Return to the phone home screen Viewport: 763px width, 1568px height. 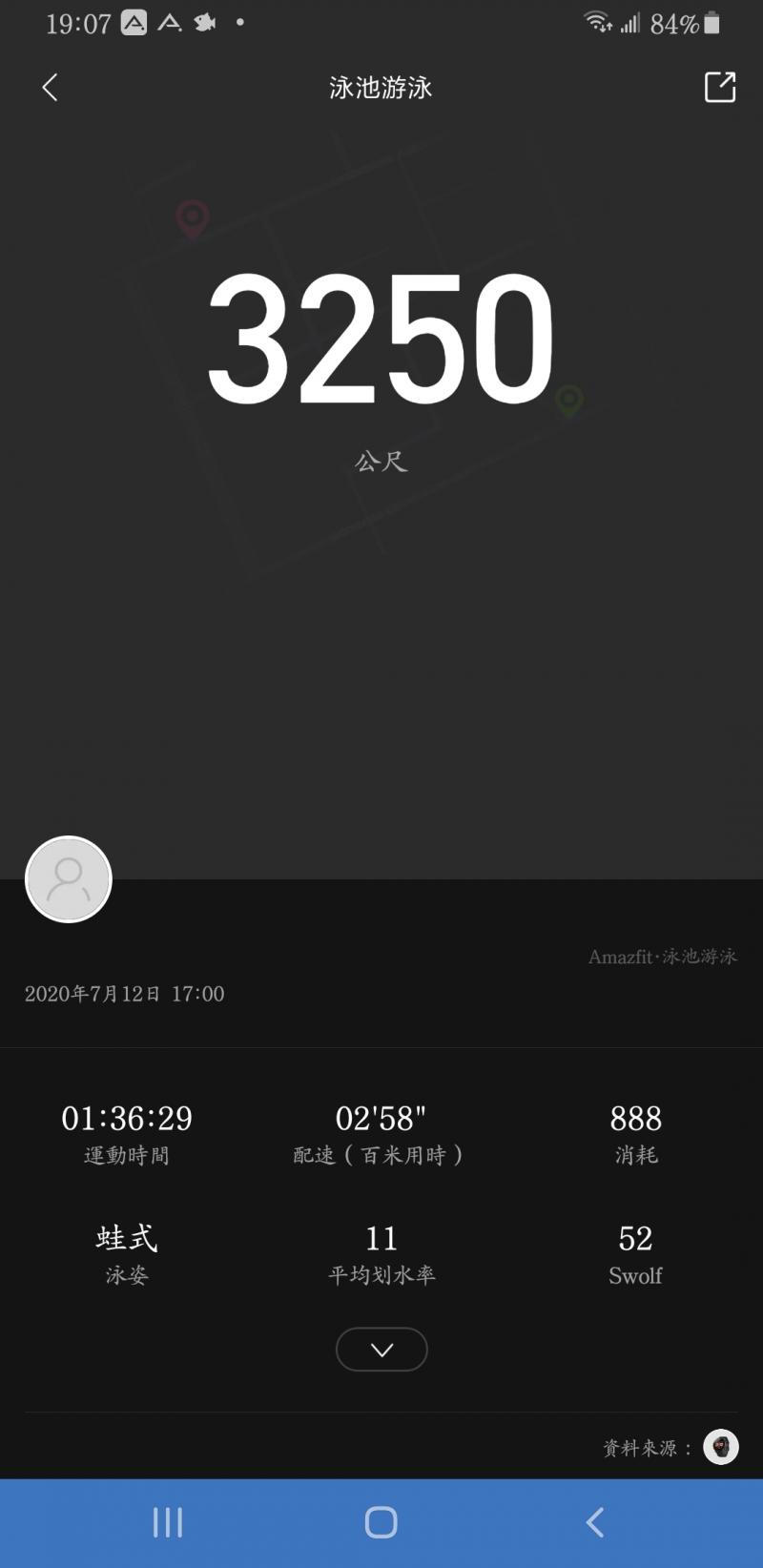[381, 1522]
